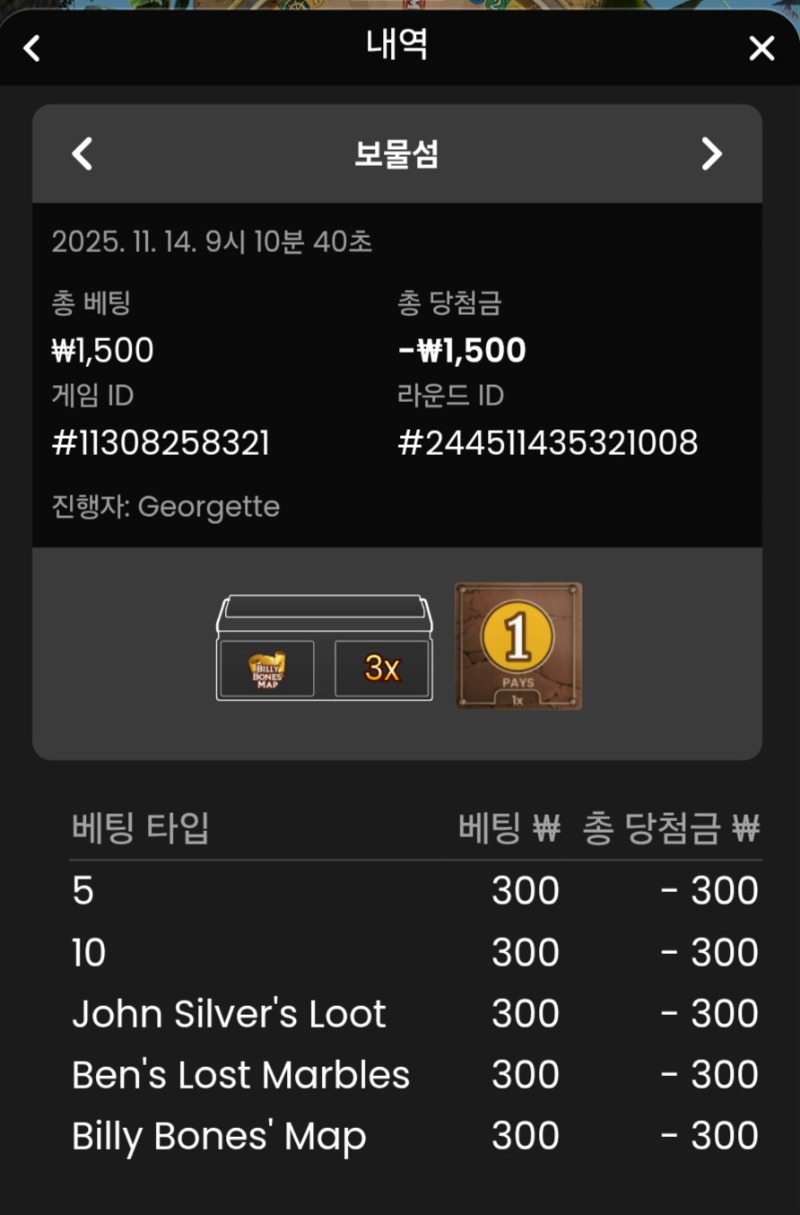Click the game ID #11308258321
Viewport: 800px width, 1215px height.
coord(160,442)
